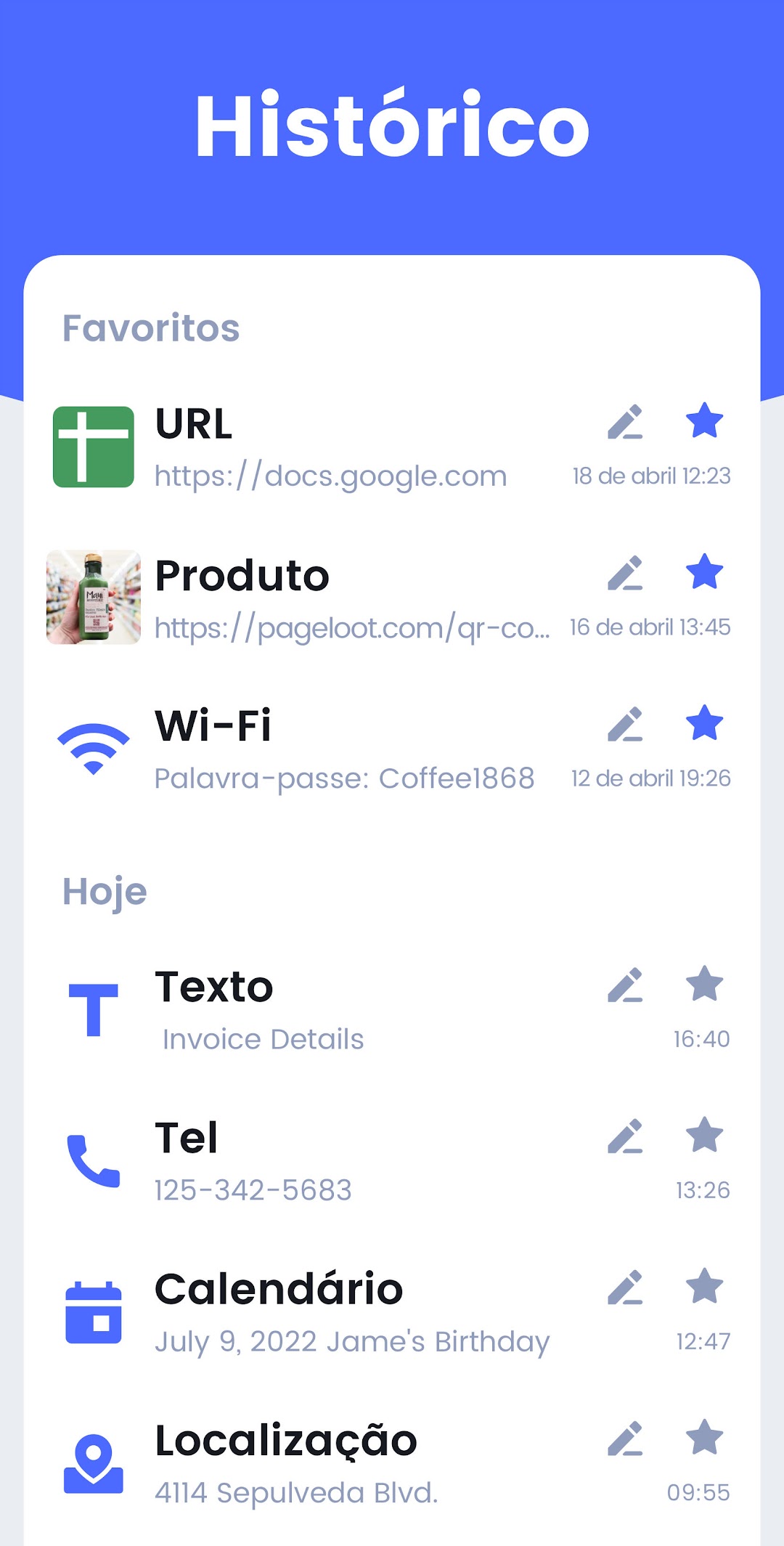The image size is (784, 1546).
Task: Edit the Tel entry
Action: [x=625, y=1136]
